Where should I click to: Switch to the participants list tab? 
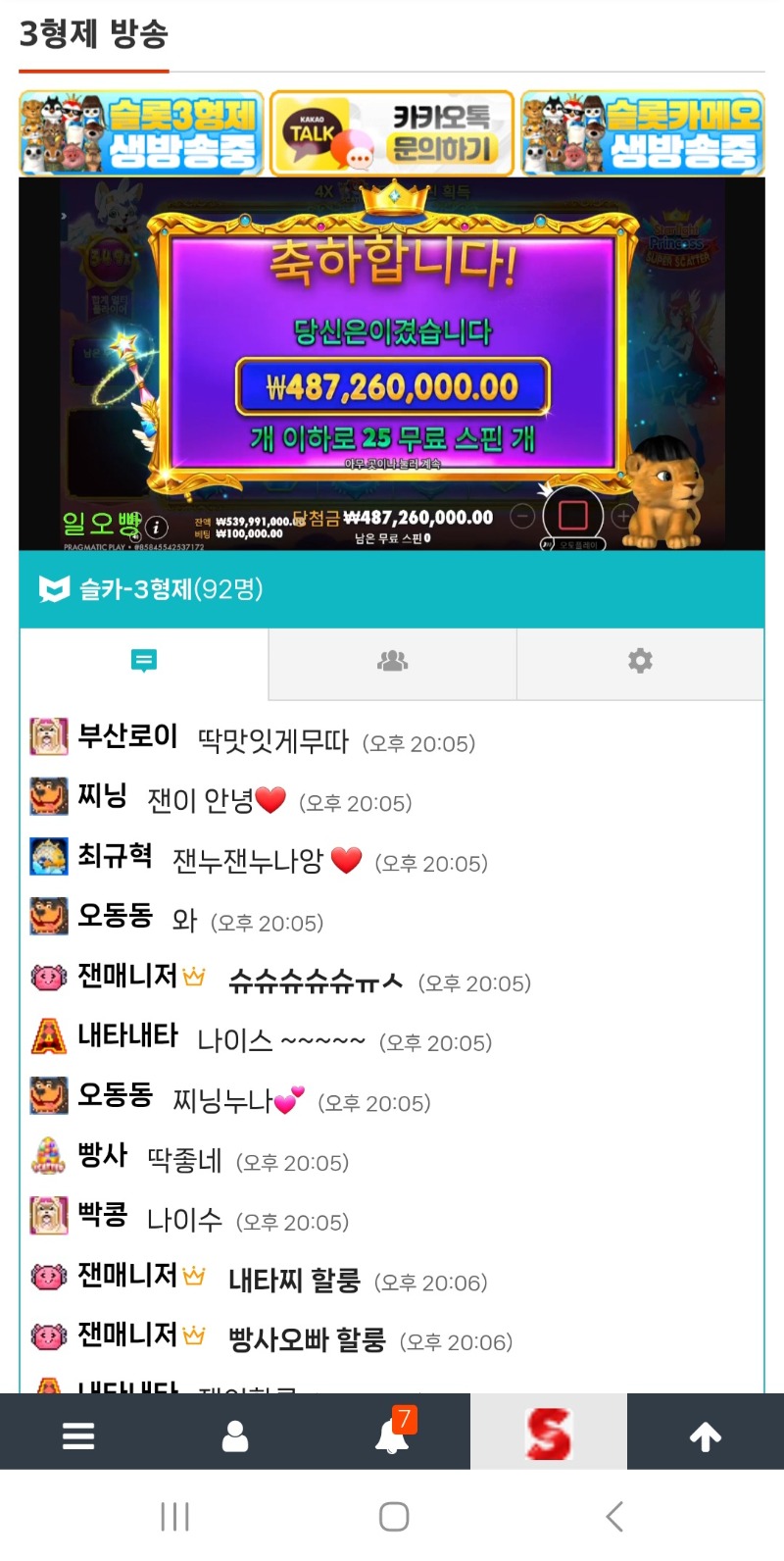(x=392, y=661)
